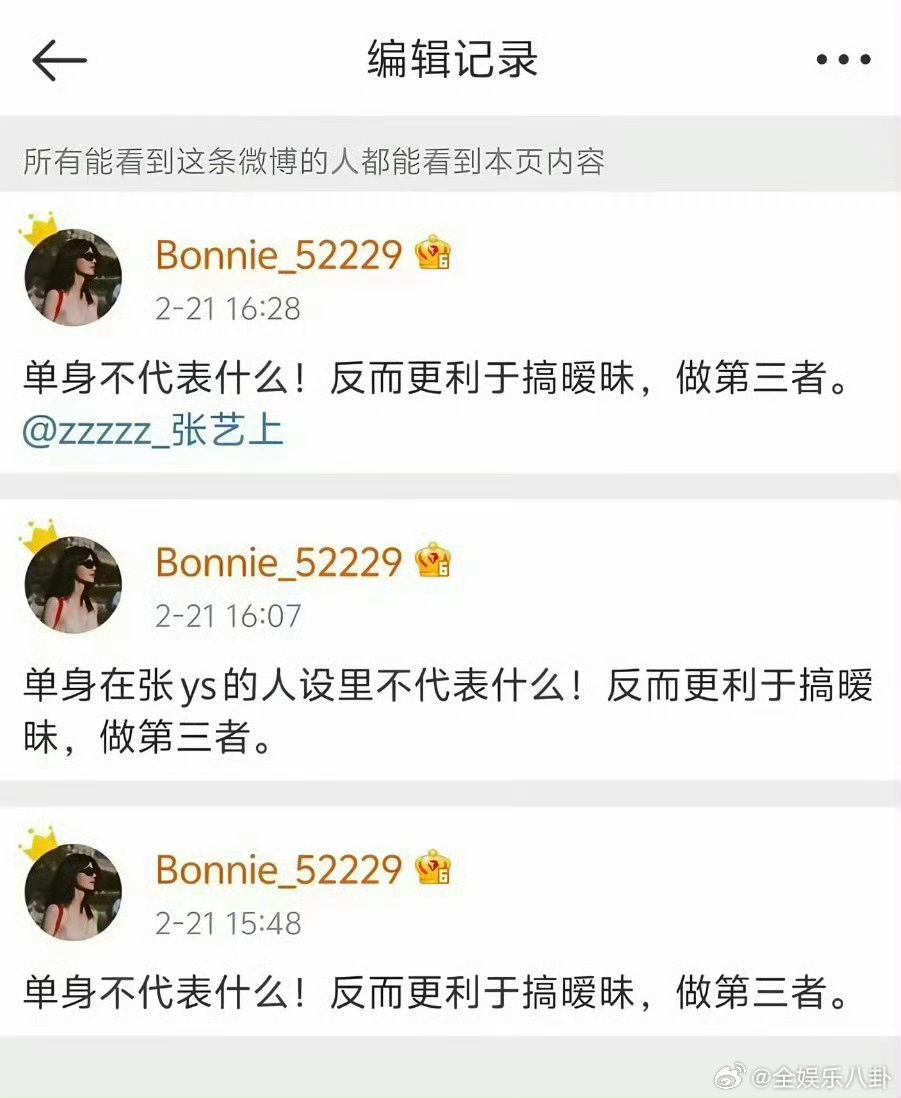901x1098 pixels.
Task: Click the back arrow to exit edit history
Action: click(57, 58)
